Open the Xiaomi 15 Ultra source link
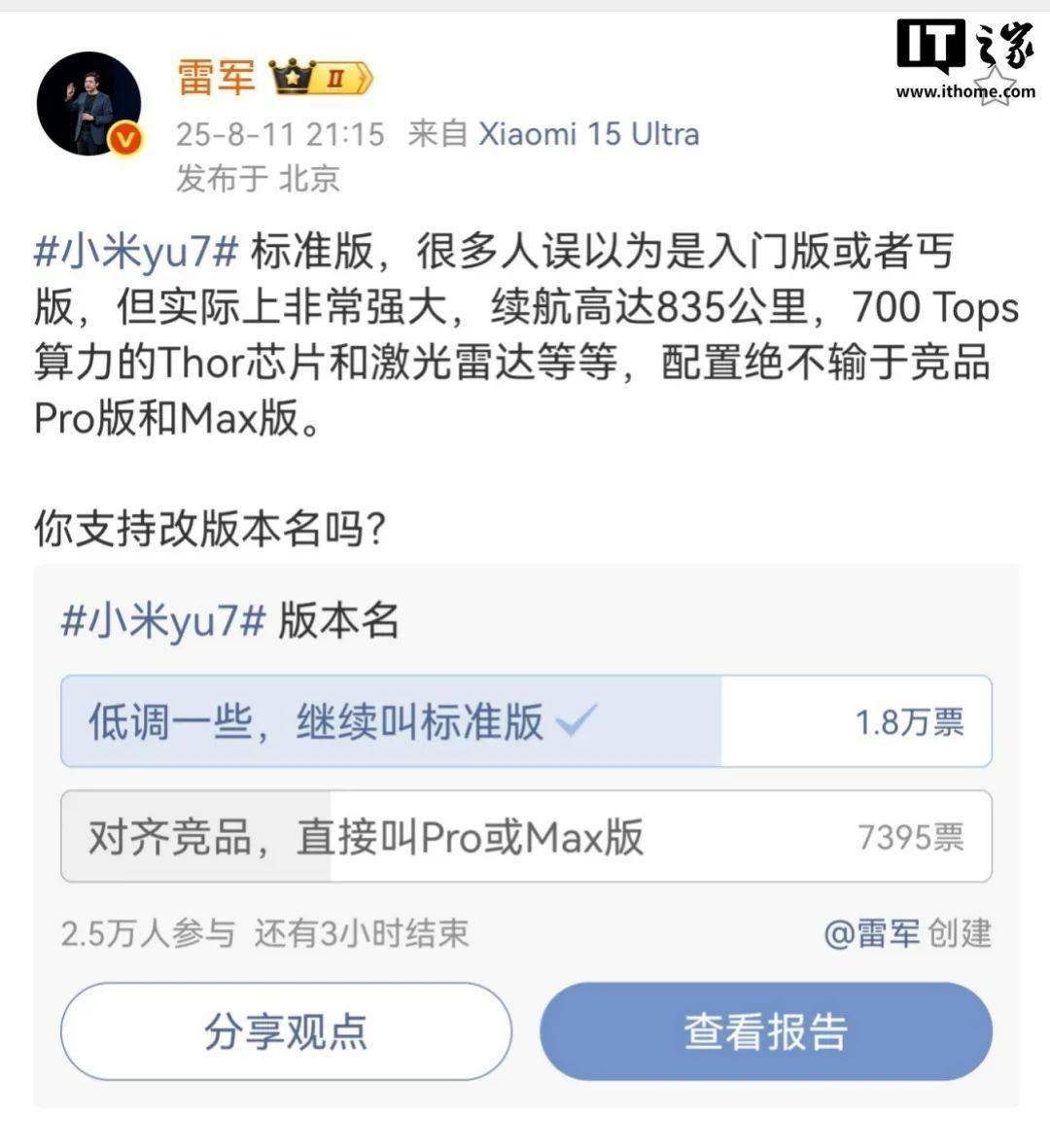Image resolution: width=1050 pixels, height=1148 pixels. [x=588, y=133]
